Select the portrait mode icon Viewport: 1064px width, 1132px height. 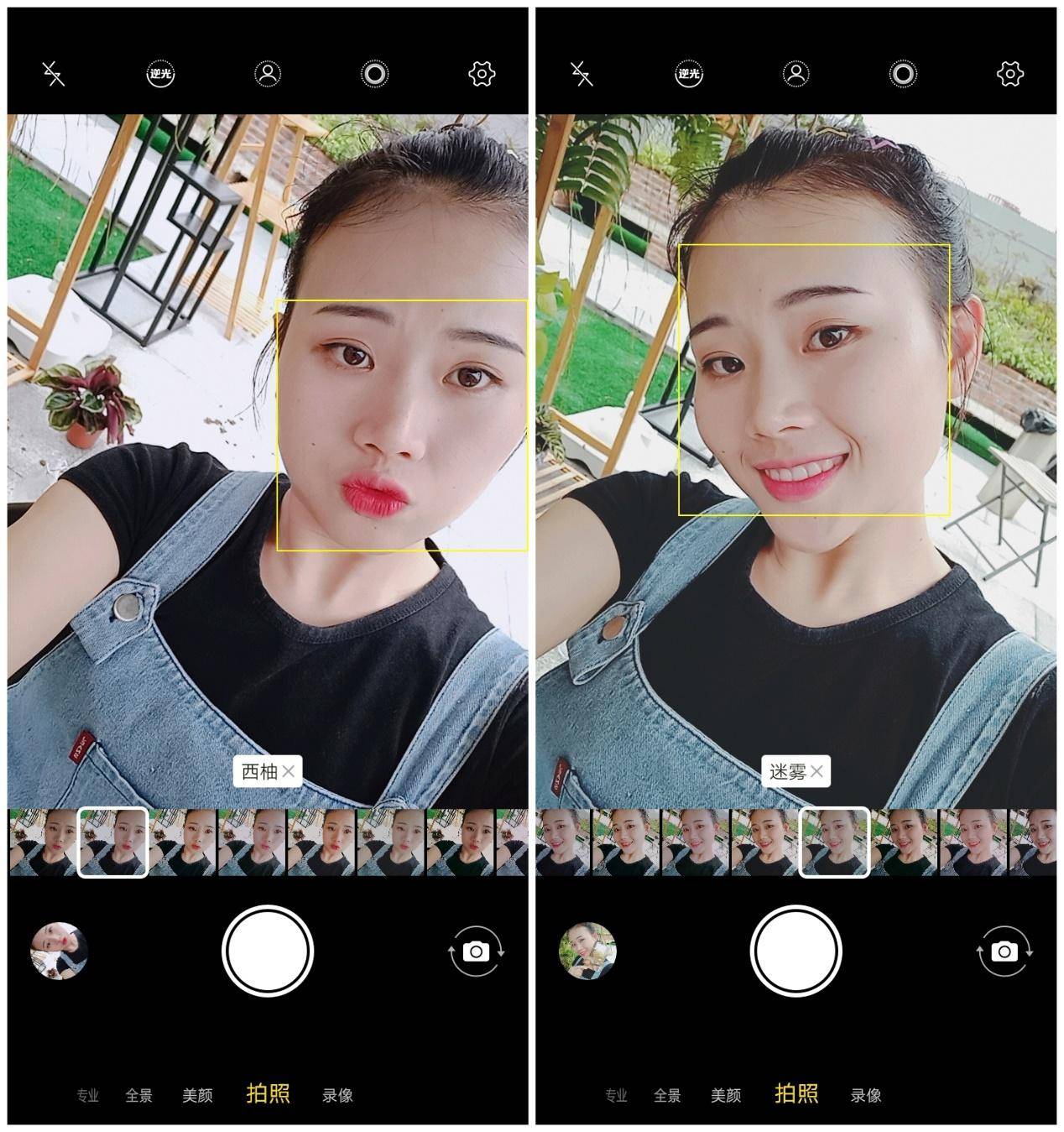[x=266, y=74]
